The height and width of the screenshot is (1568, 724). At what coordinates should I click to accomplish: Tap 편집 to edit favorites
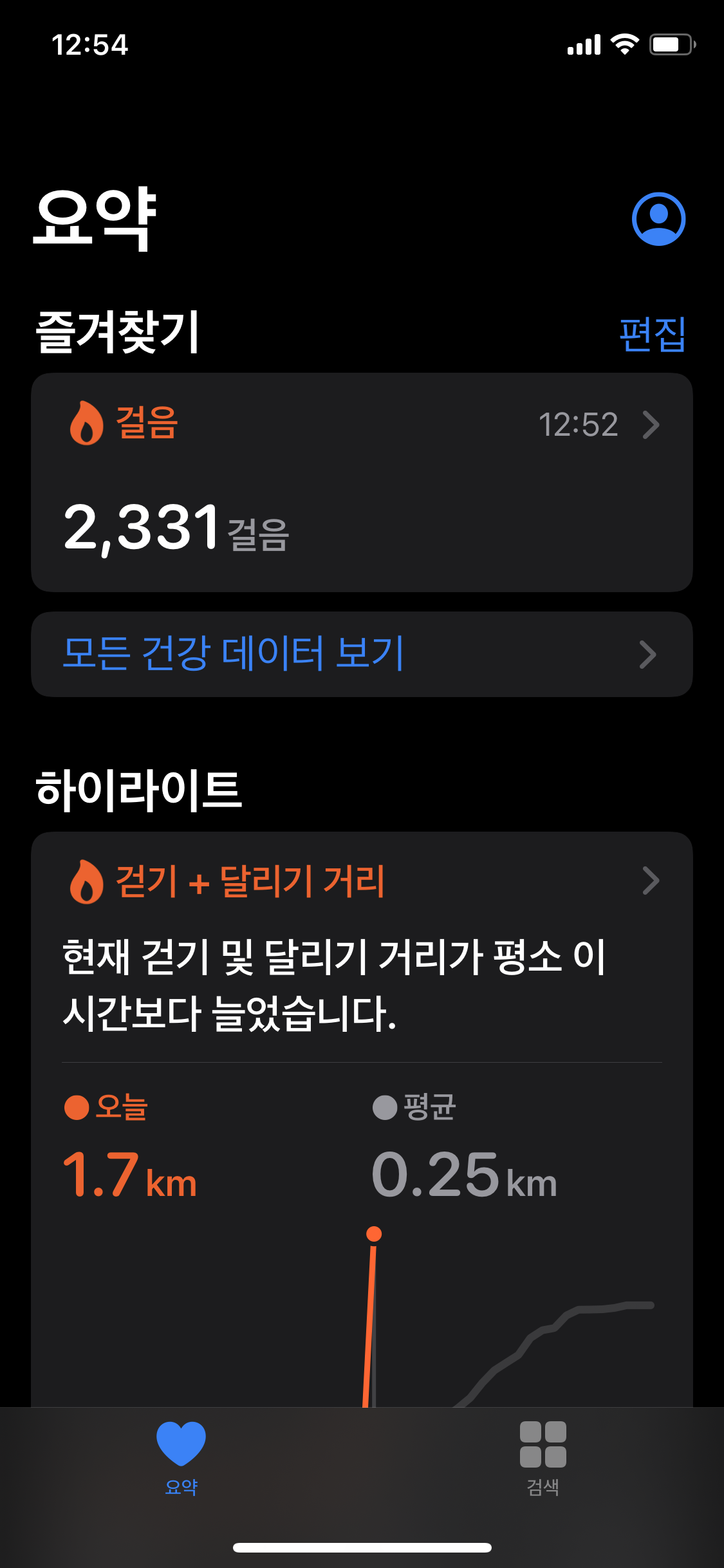click(x=652, y=334)
